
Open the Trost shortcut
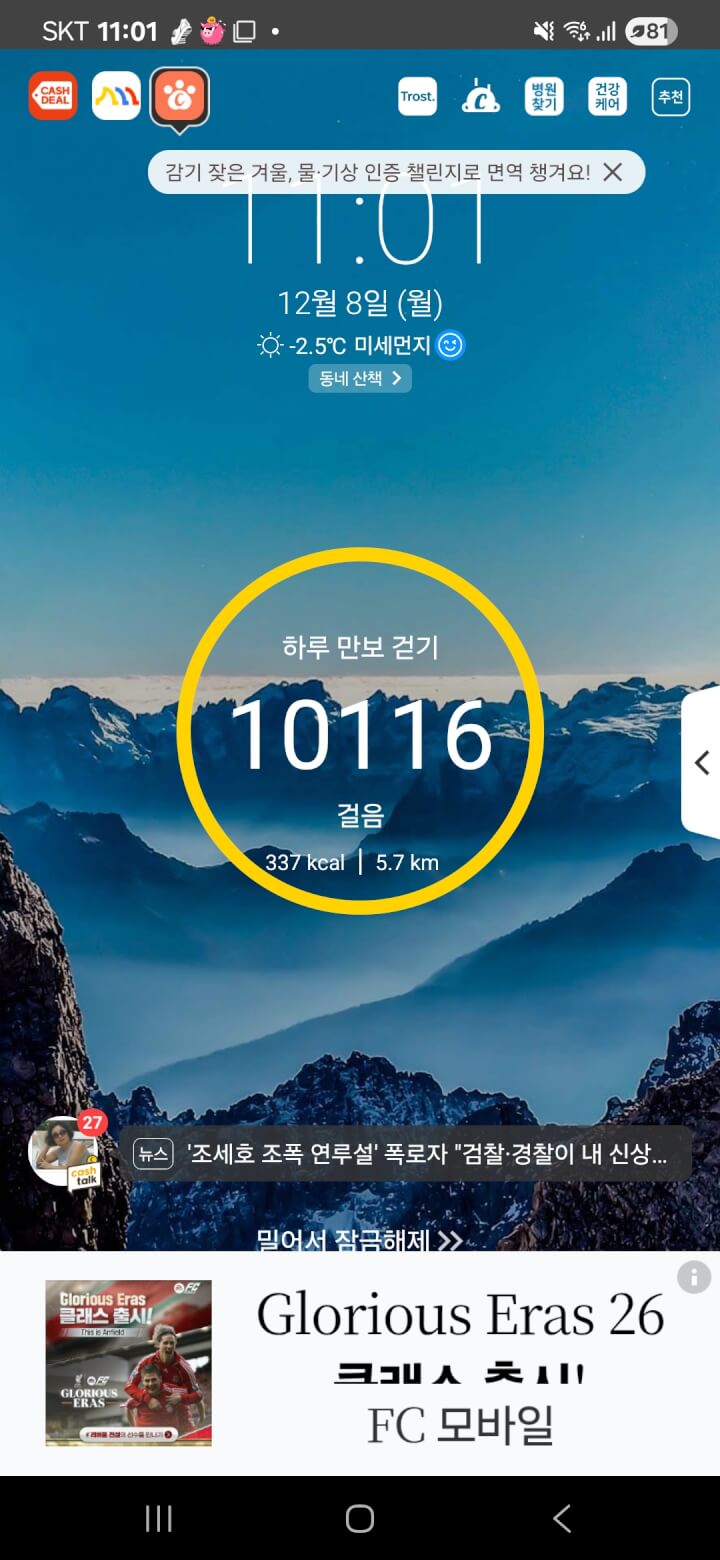[417, 97]
